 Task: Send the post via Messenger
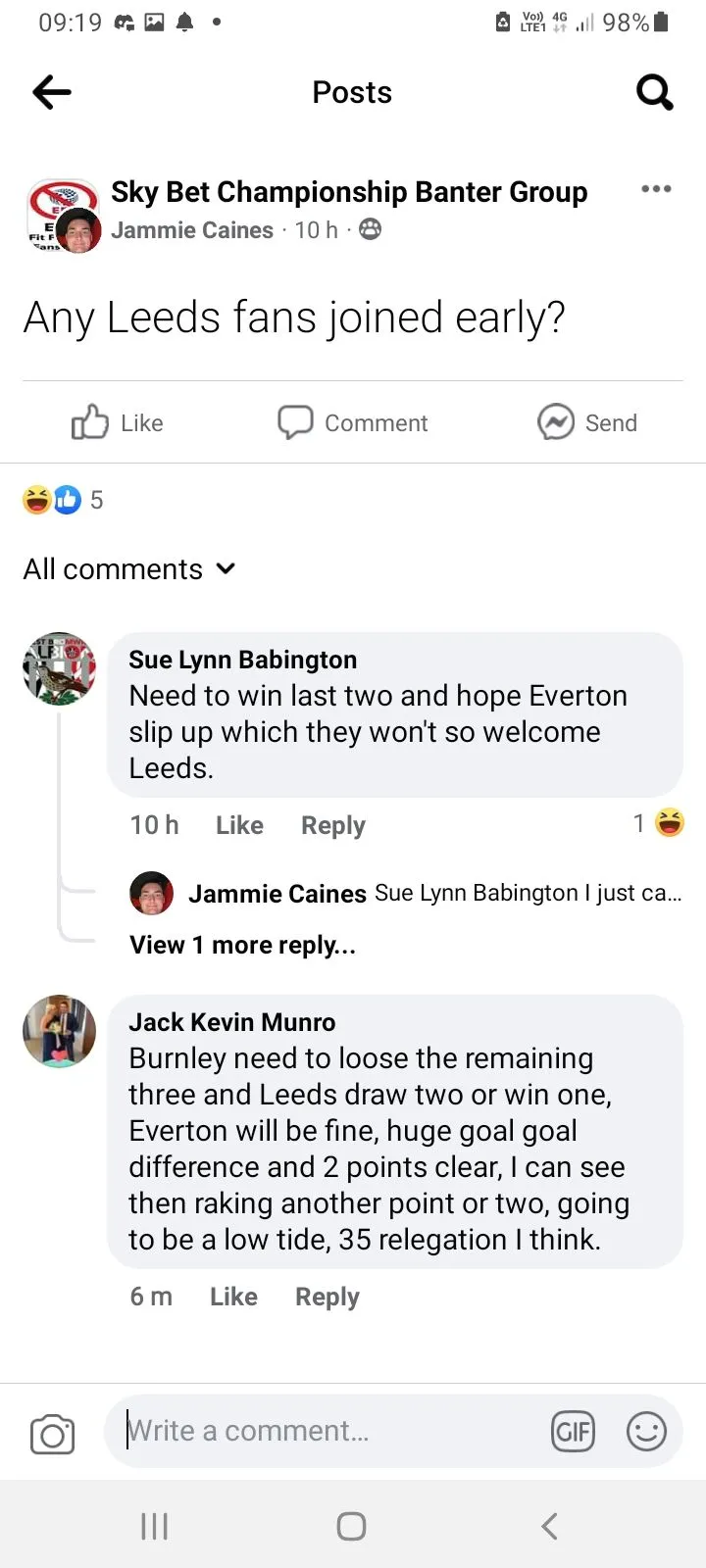pos(586,422)
